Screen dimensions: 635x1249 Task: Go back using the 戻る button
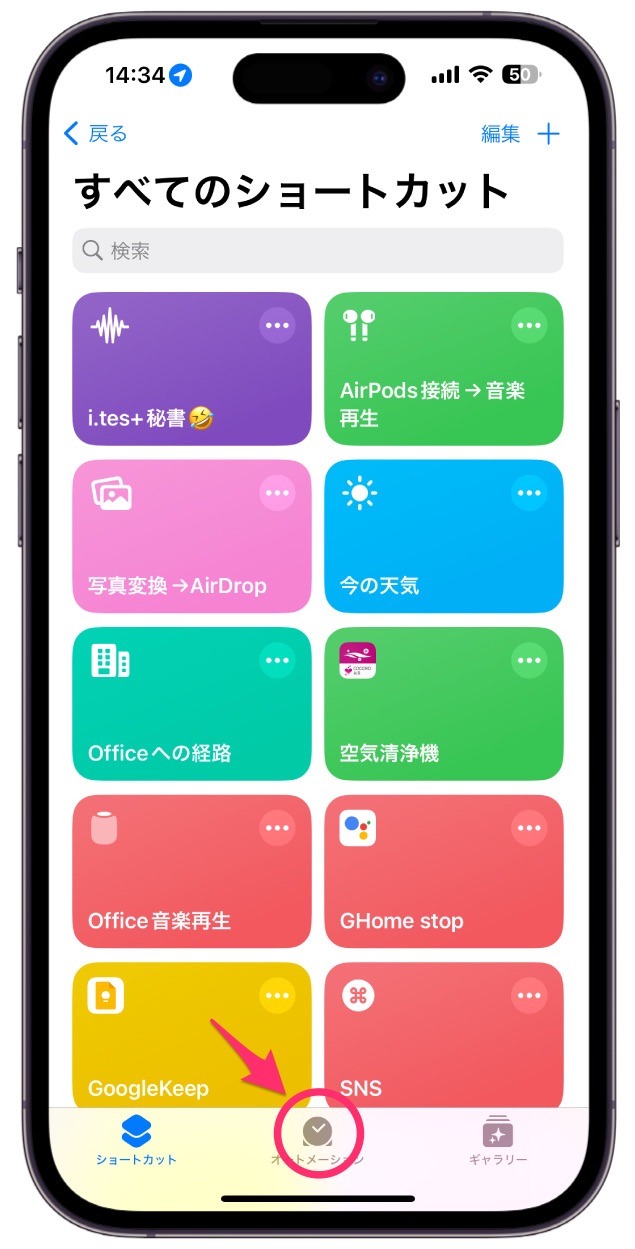pyautogui.click(x=96, y=134)
